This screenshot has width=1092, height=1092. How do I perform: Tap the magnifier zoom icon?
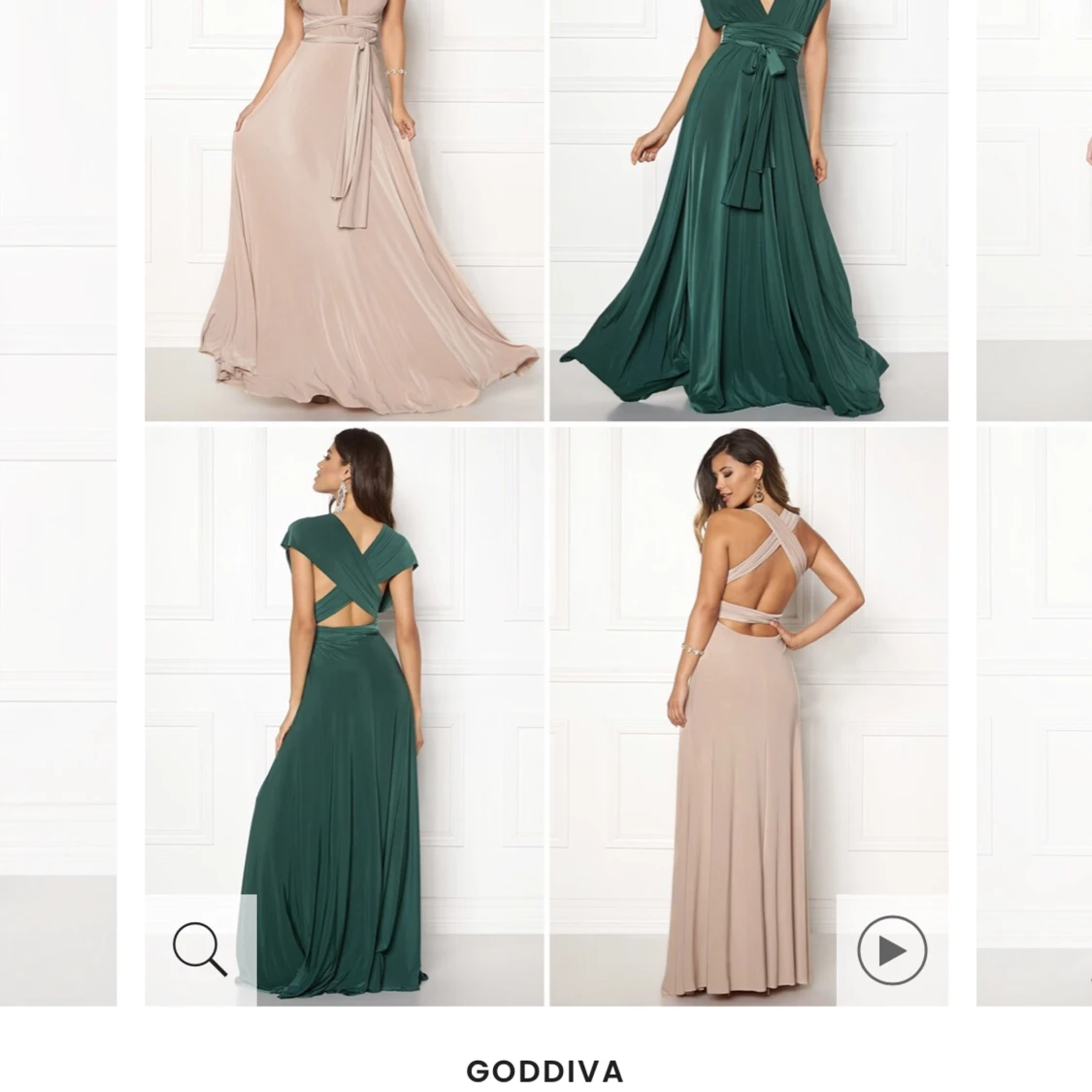[x=200, y=948]
